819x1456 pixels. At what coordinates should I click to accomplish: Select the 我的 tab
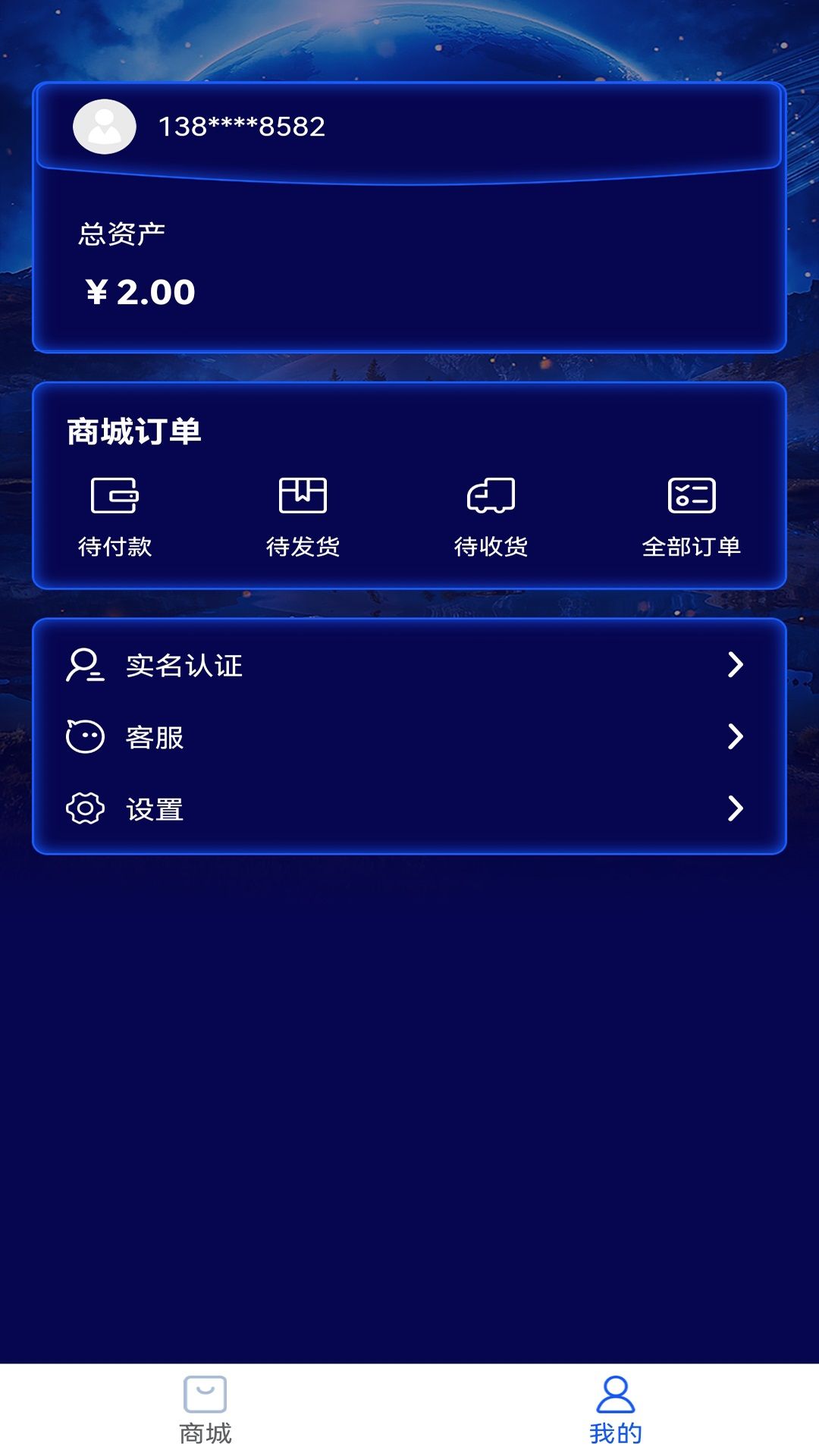coord(615,1410)
